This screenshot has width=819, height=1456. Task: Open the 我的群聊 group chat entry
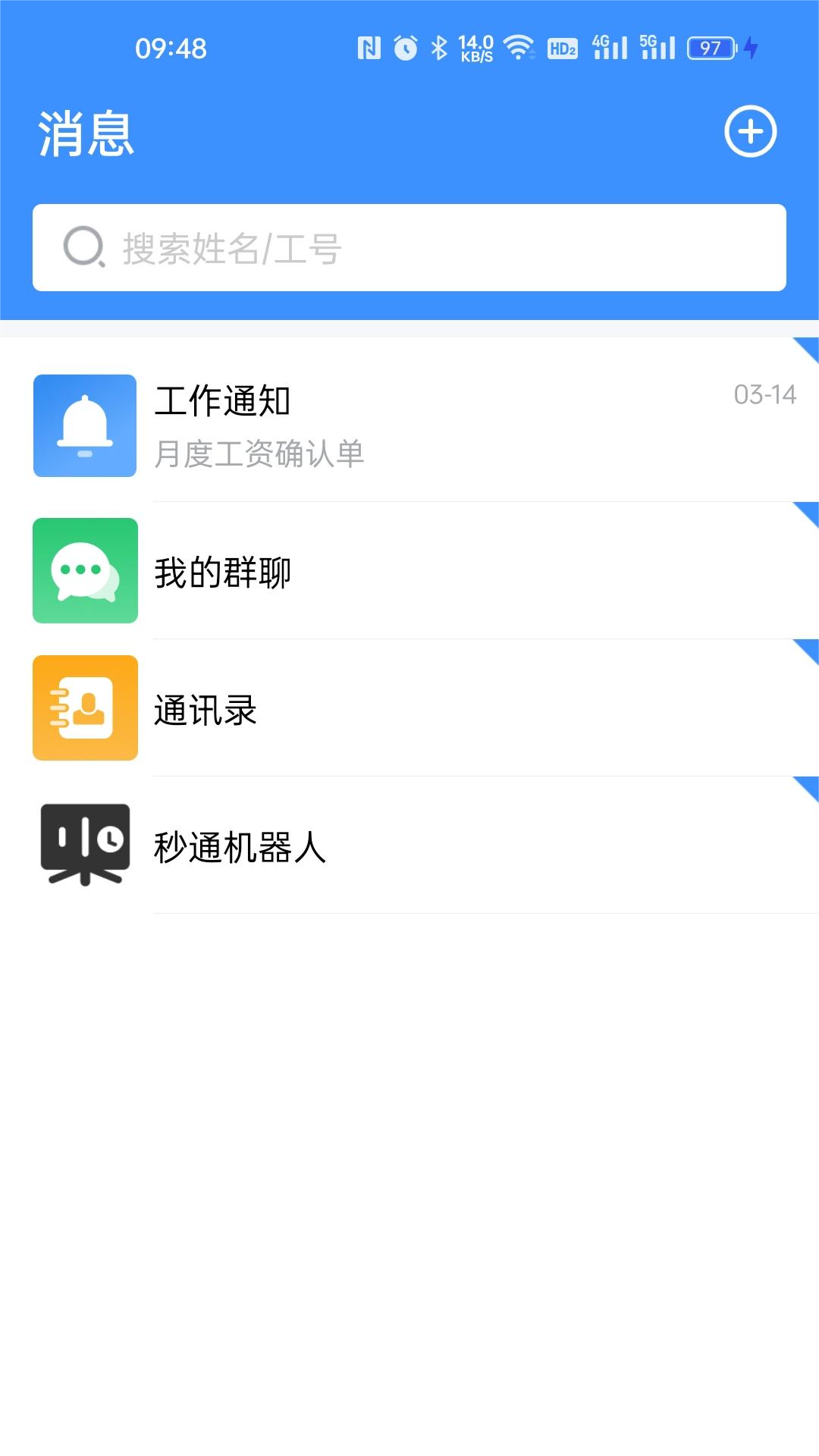pyautogui.click(x=409, y=570)
